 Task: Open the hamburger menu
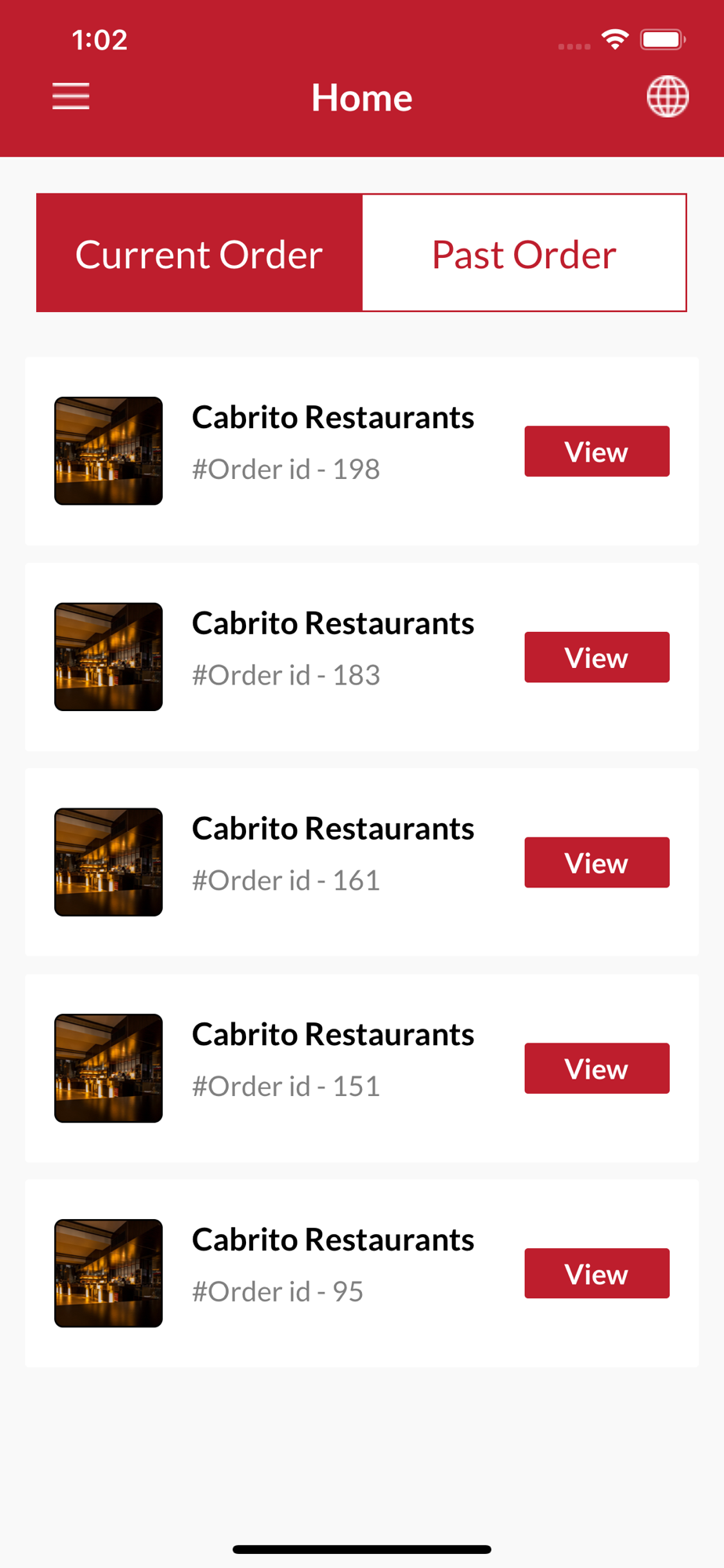click(x=71, y=96)
